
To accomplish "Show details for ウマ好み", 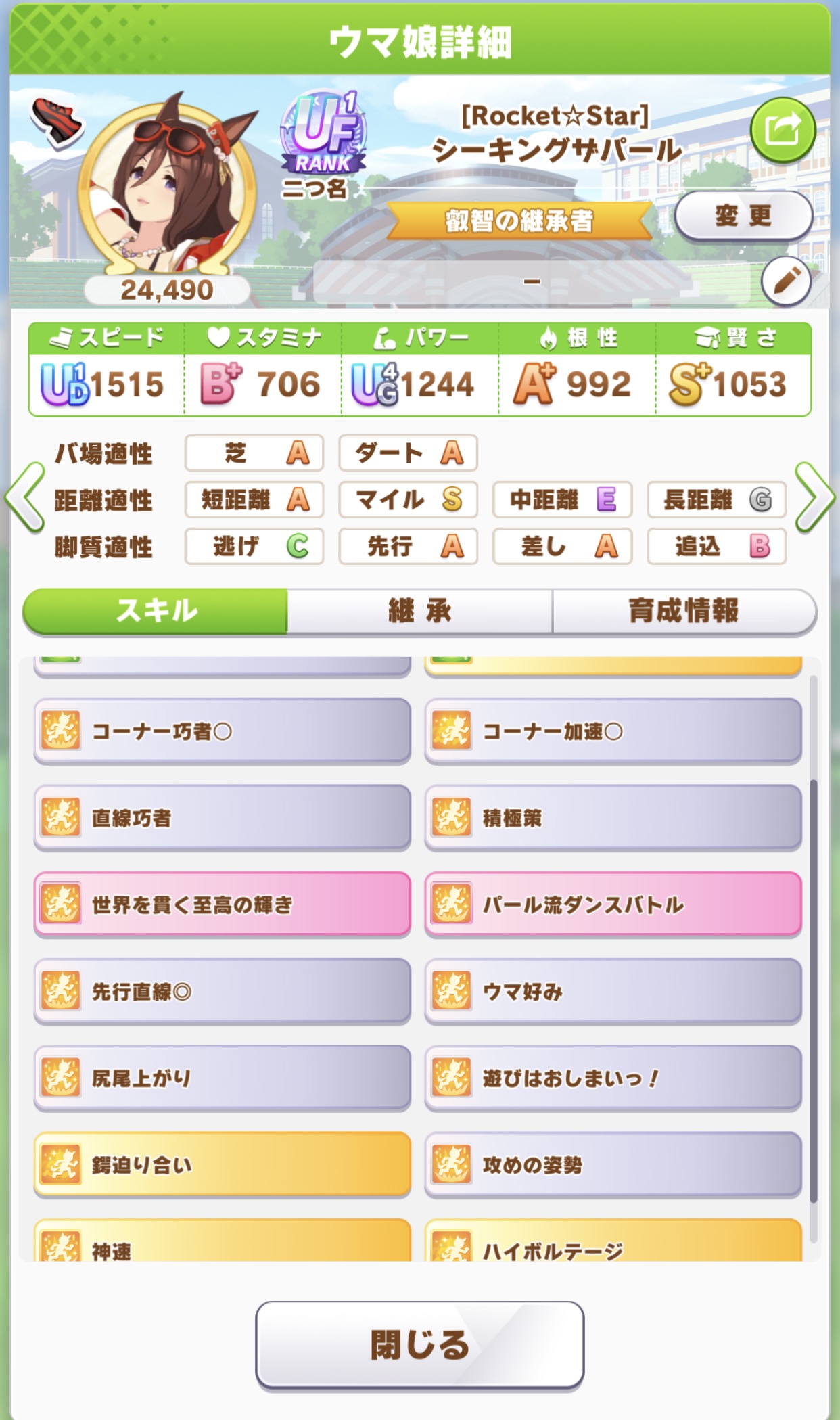I will [x=613, y=991].
